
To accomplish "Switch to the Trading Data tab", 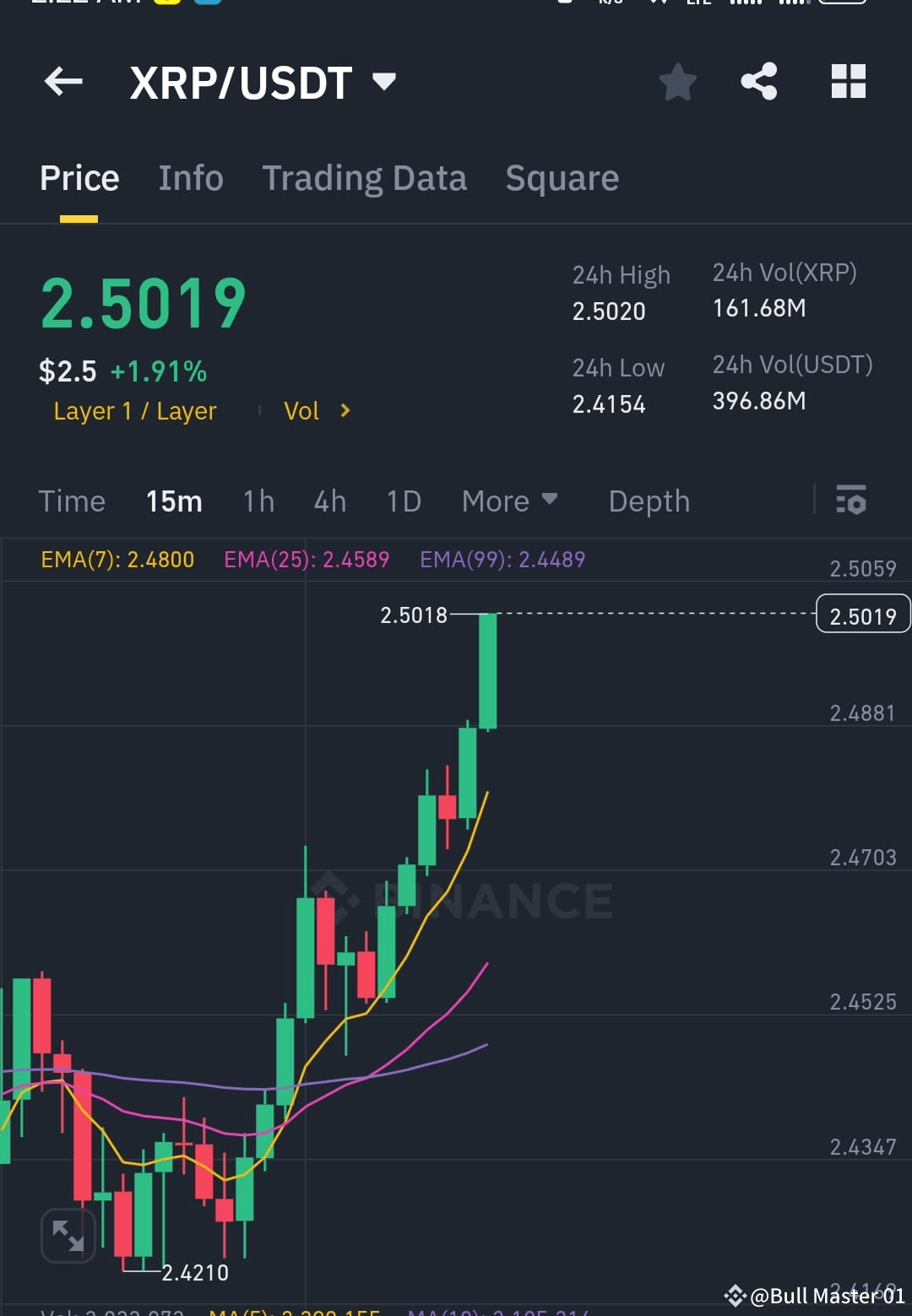I will [x=365, y=177].
